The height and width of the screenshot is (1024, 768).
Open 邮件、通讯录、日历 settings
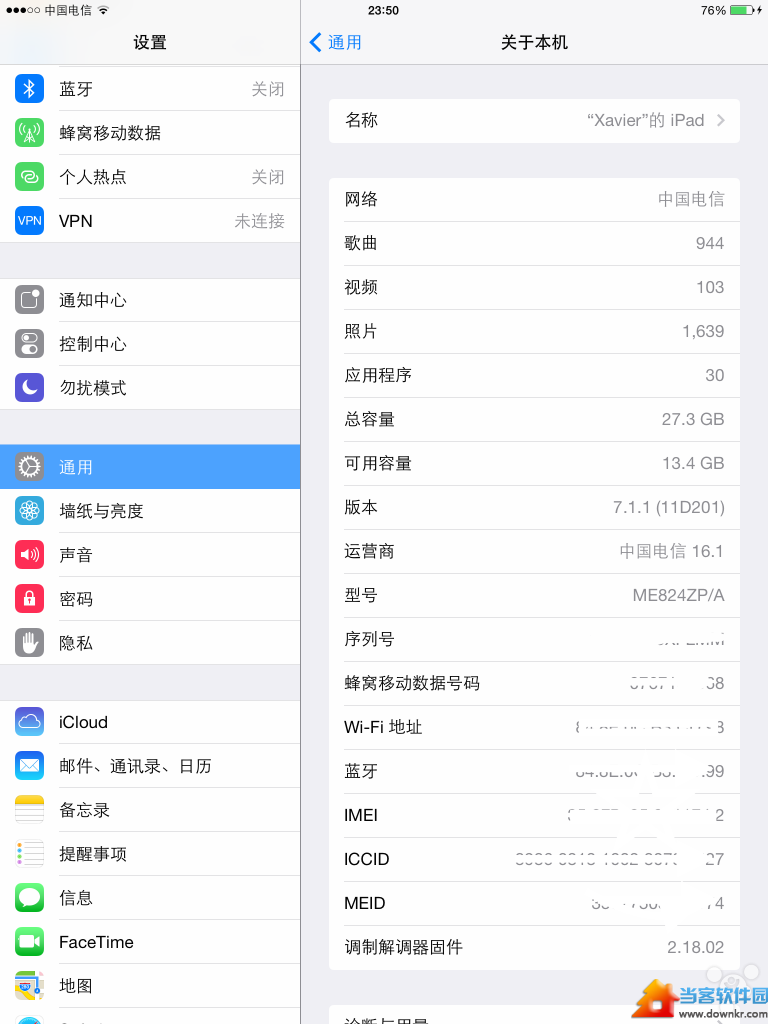pyautogui.click(x=150, y=766)
